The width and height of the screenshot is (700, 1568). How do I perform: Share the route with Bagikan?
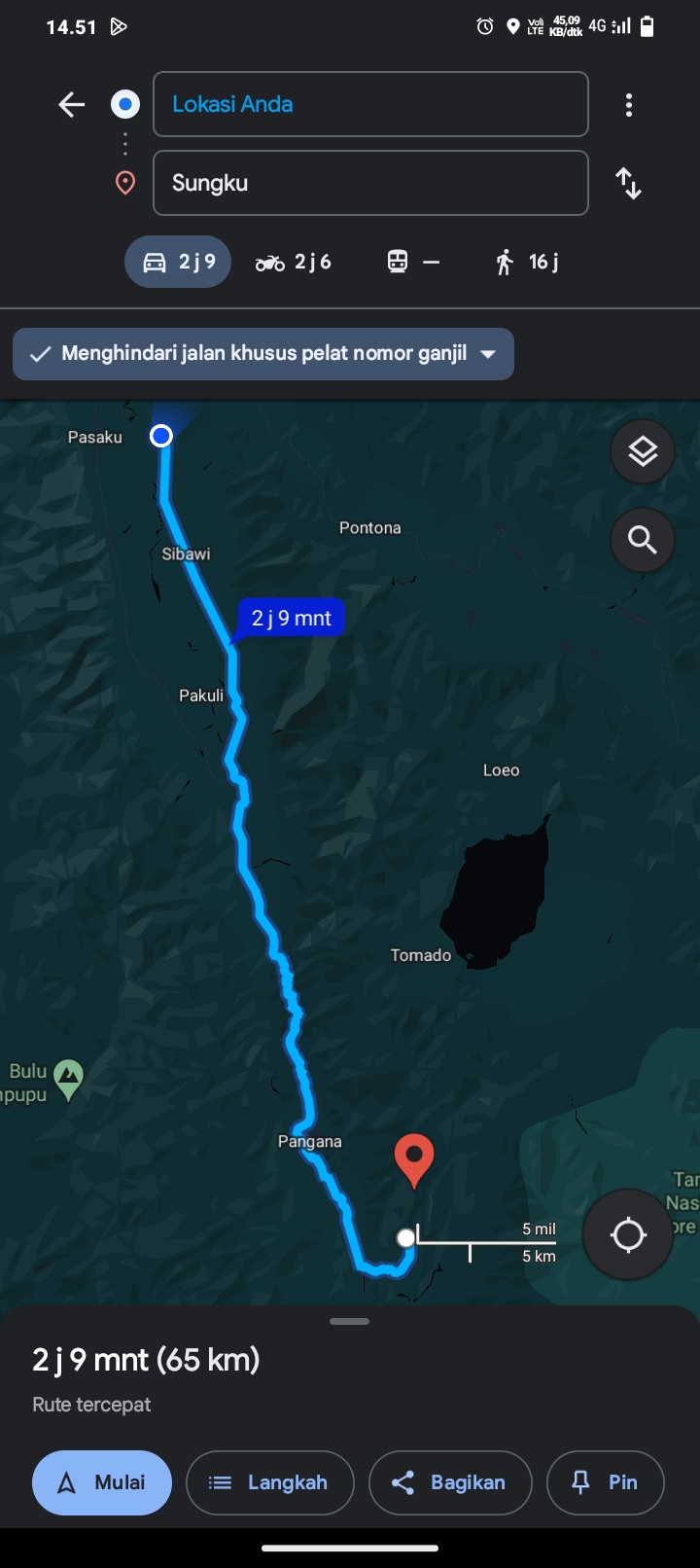tap(450, 1482)
